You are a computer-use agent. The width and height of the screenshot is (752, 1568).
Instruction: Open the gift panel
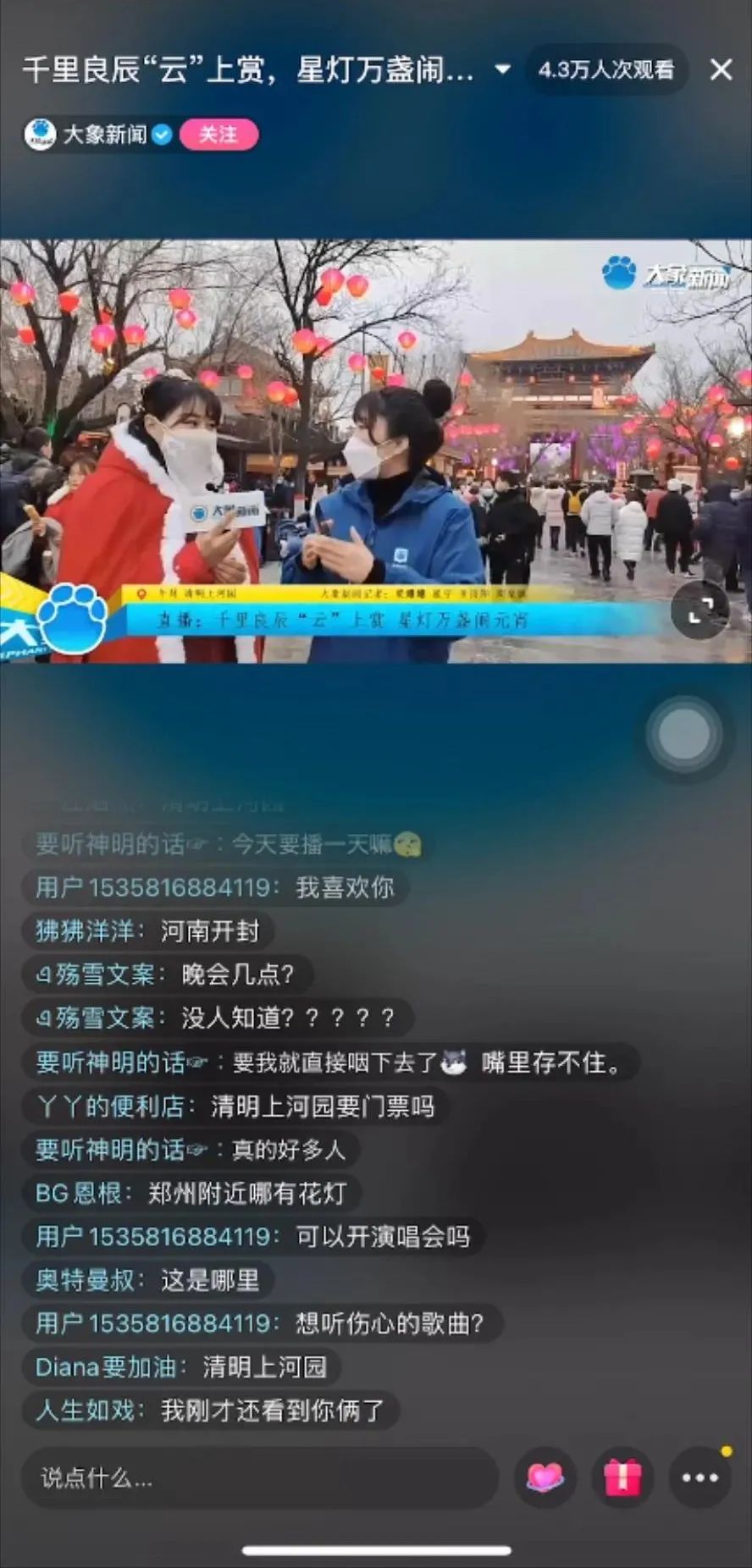click(622, 1478)
